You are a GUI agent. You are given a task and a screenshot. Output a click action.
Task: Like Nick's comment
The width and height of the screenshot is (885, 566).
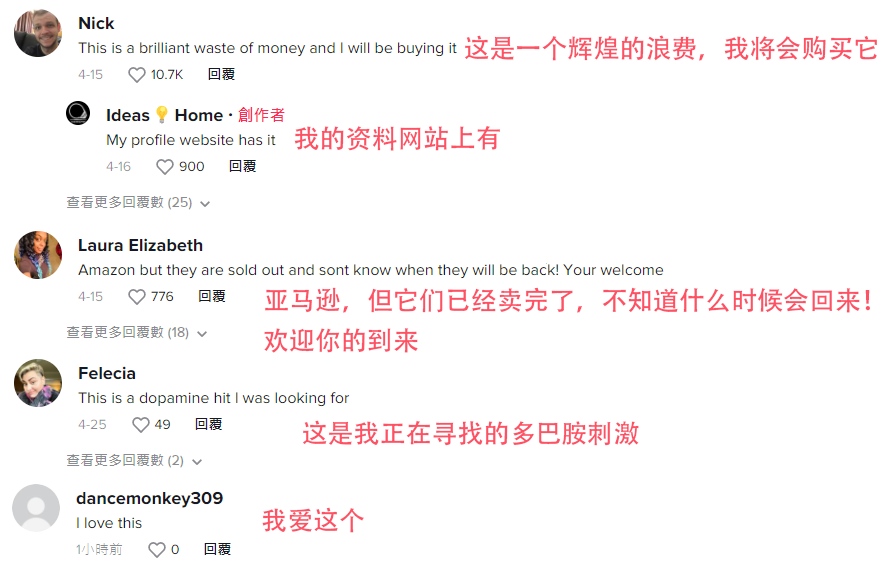pyautogui.click(x=137, y=75)
